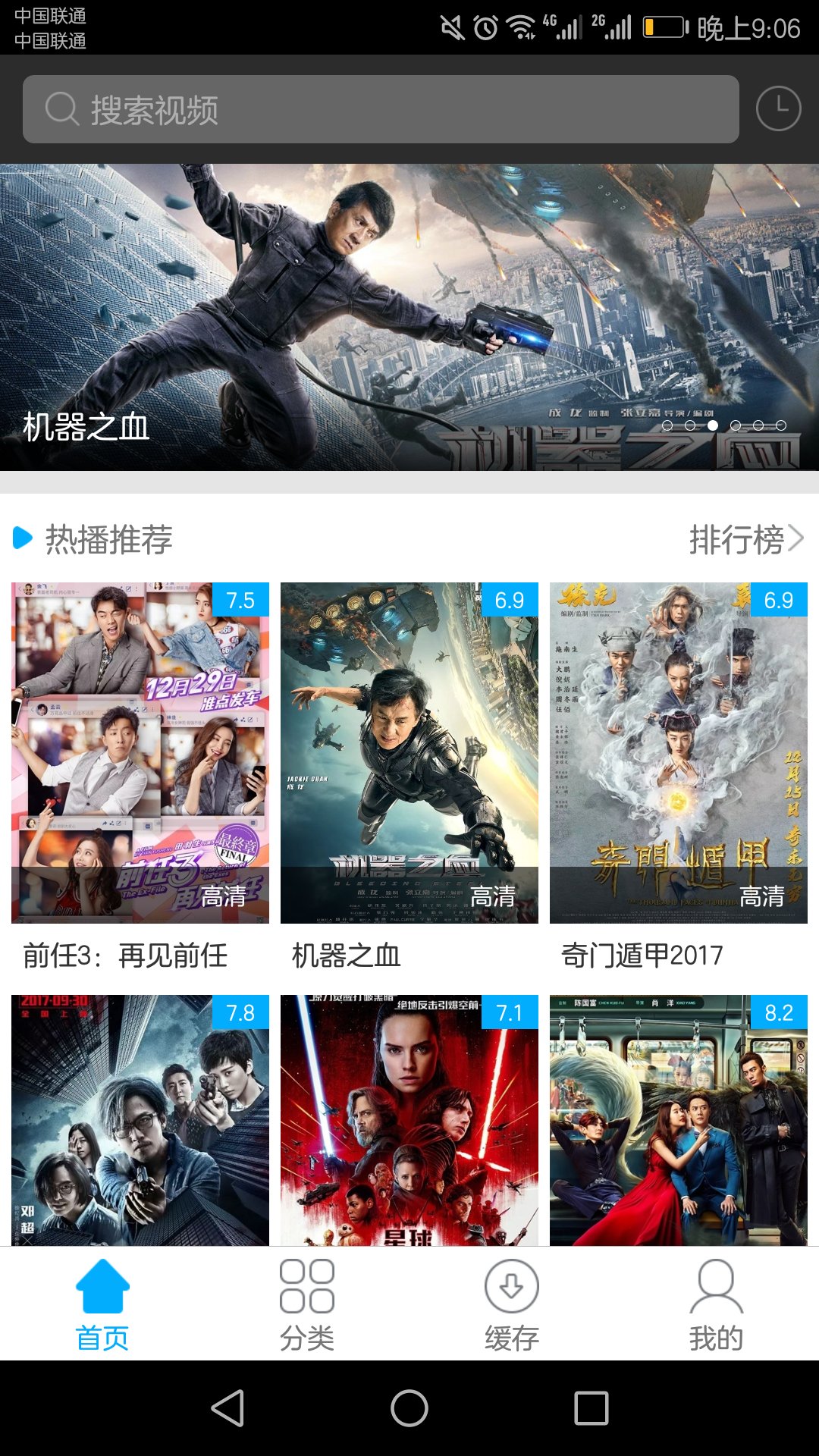
Task: Open the 排行榜 rankings
Action: tap(746, 539)
